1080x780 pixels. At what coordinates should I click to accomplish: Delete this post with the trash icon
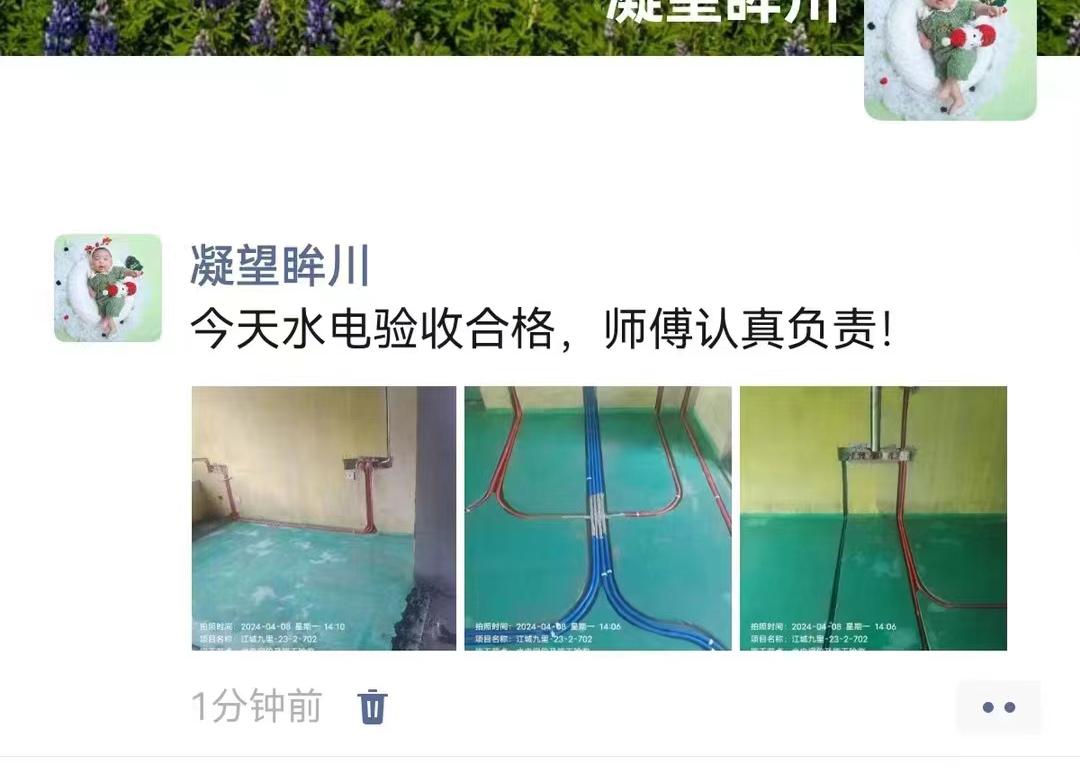coord(373,706)
